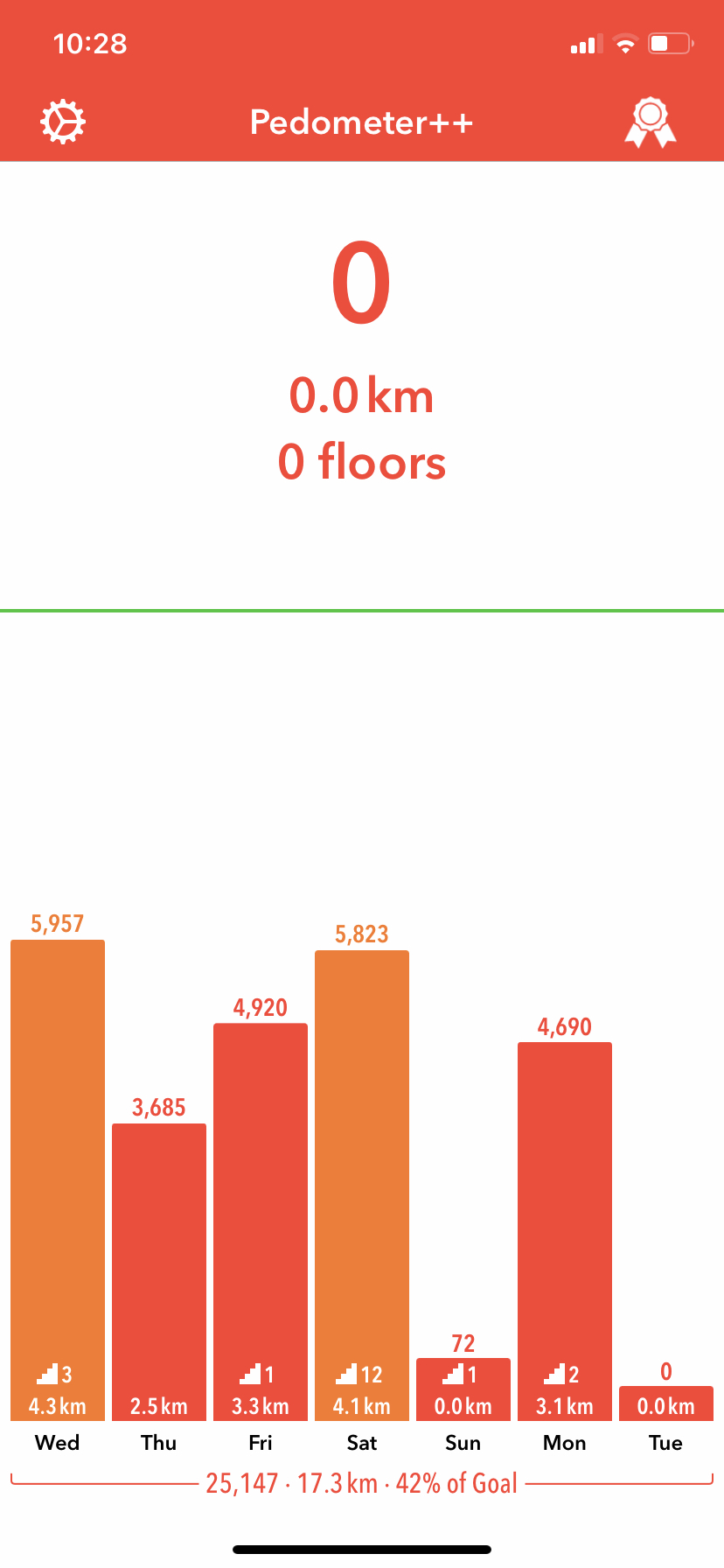Select Sunday's 72 step bar
Image resolution: width=724 pixels, height=1568 pixels.
pyautogui.click(x=463, y=1389)
